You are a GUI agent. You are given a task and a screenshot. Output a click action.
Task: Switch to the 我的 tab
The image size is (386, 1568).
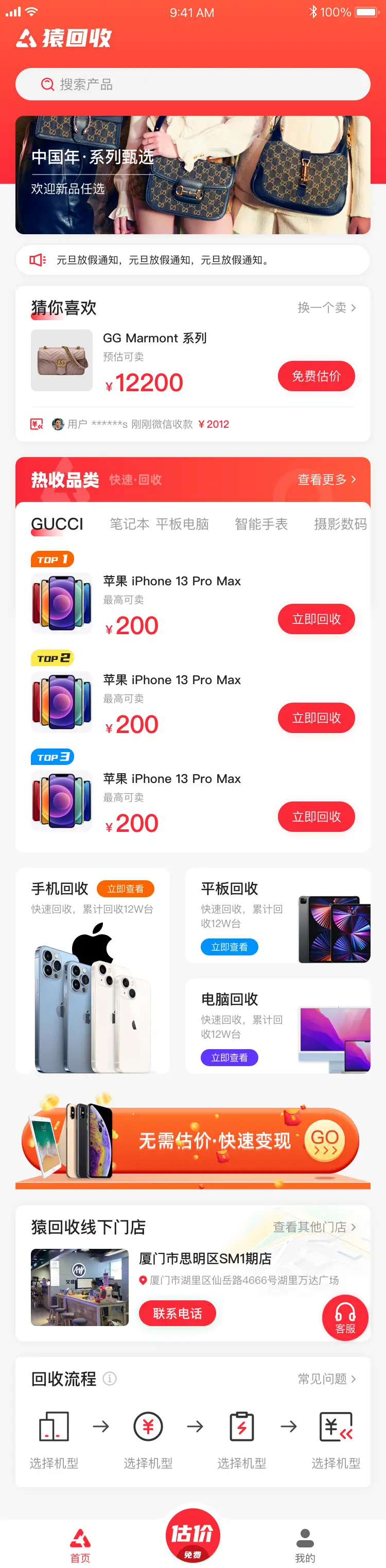tap(304, 1545)
